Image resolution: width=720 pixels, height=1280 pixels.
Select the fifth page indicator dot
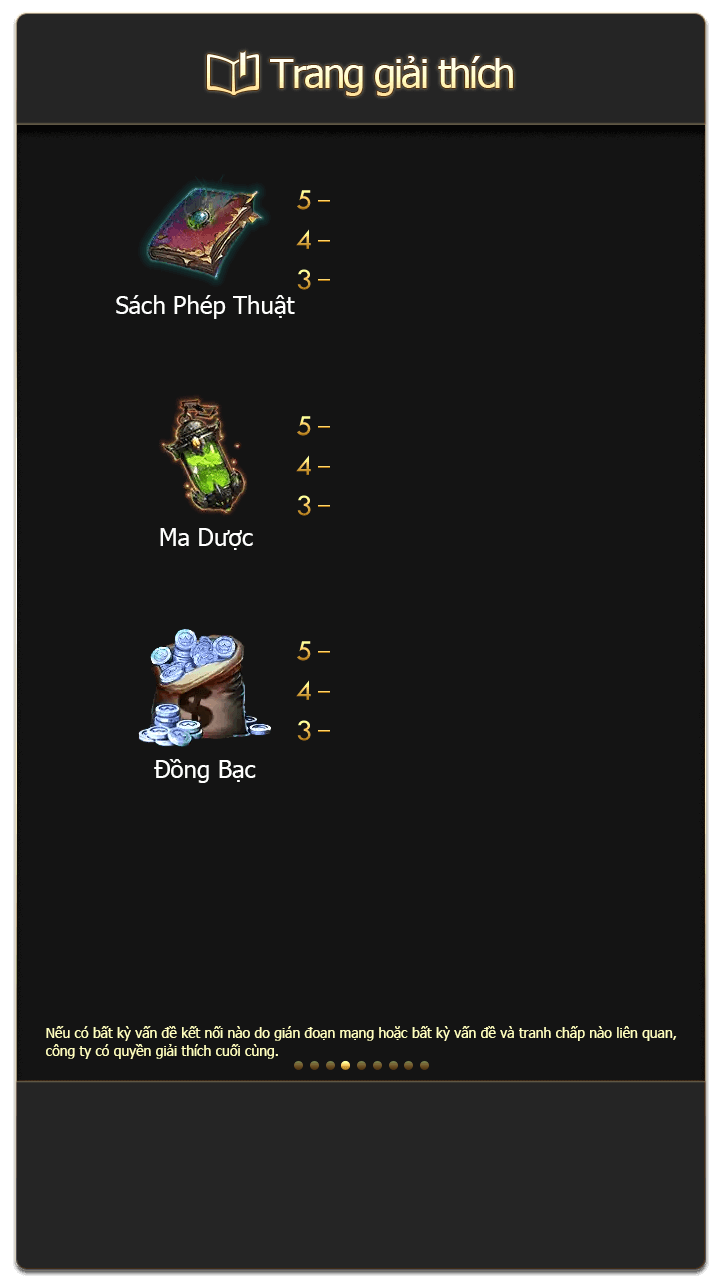click(x=361, y=1065)
